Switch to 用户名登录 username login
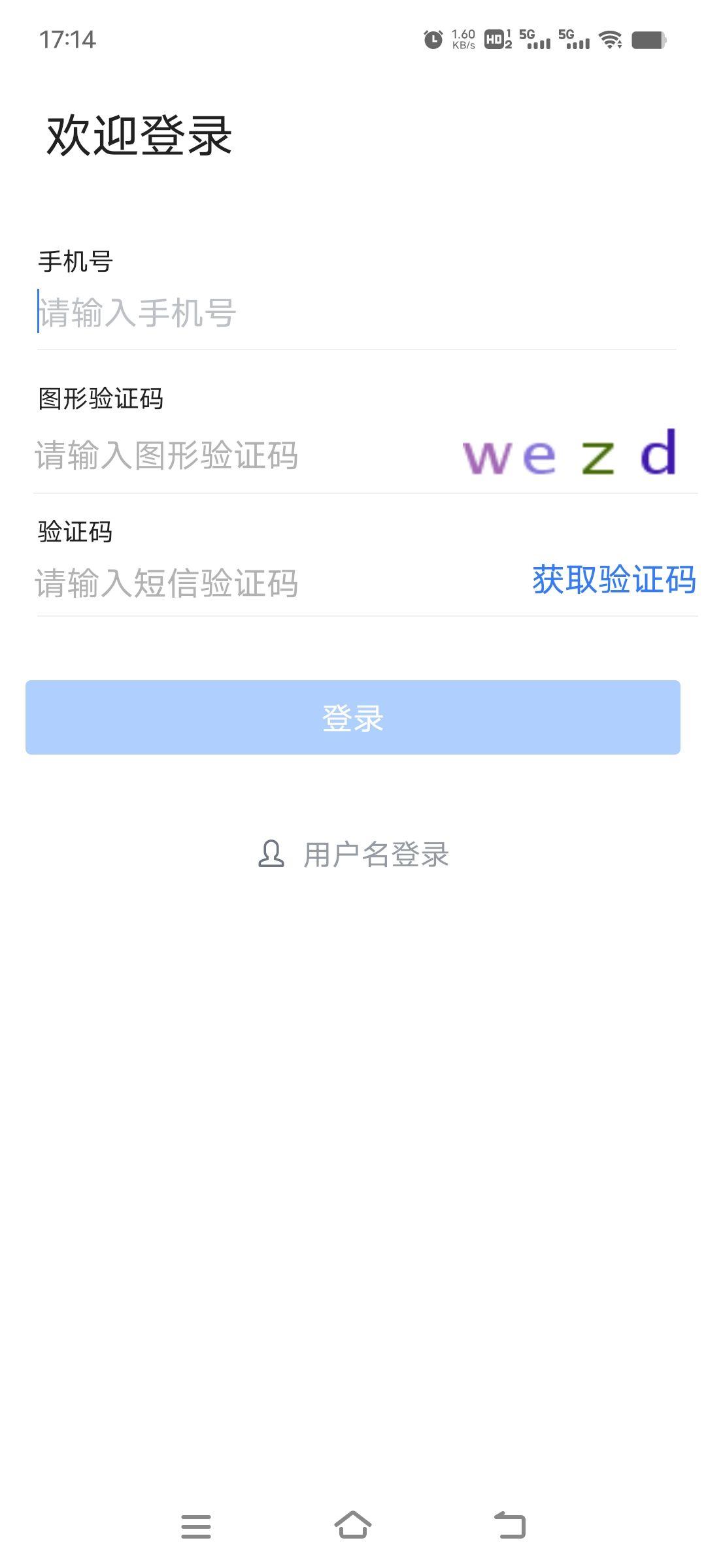This screenshot has width=706, height=1568. coord(354,855)
